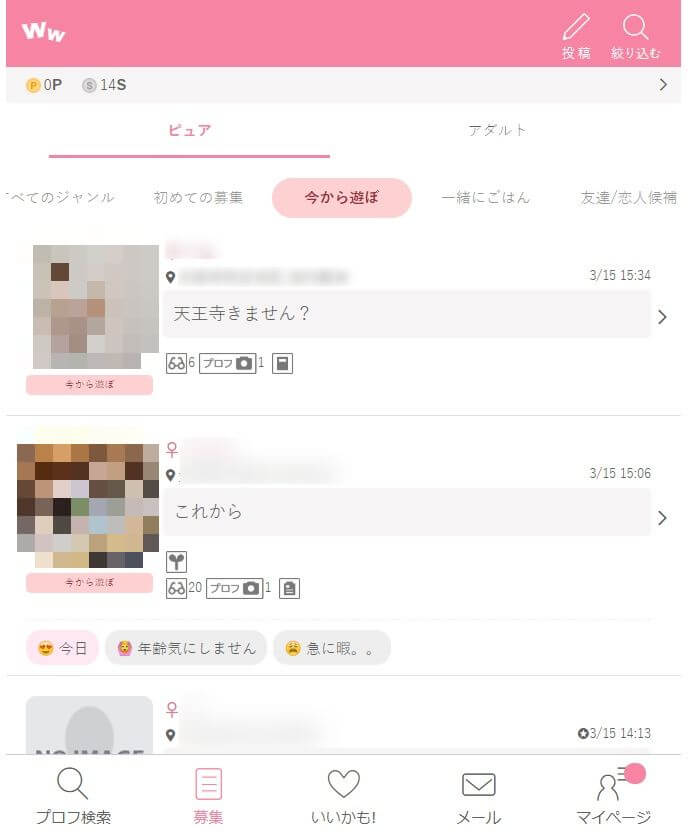Open the 絞り込む search filter
Viewport: 693px width, 835px height.
click(x=636, y=36)
